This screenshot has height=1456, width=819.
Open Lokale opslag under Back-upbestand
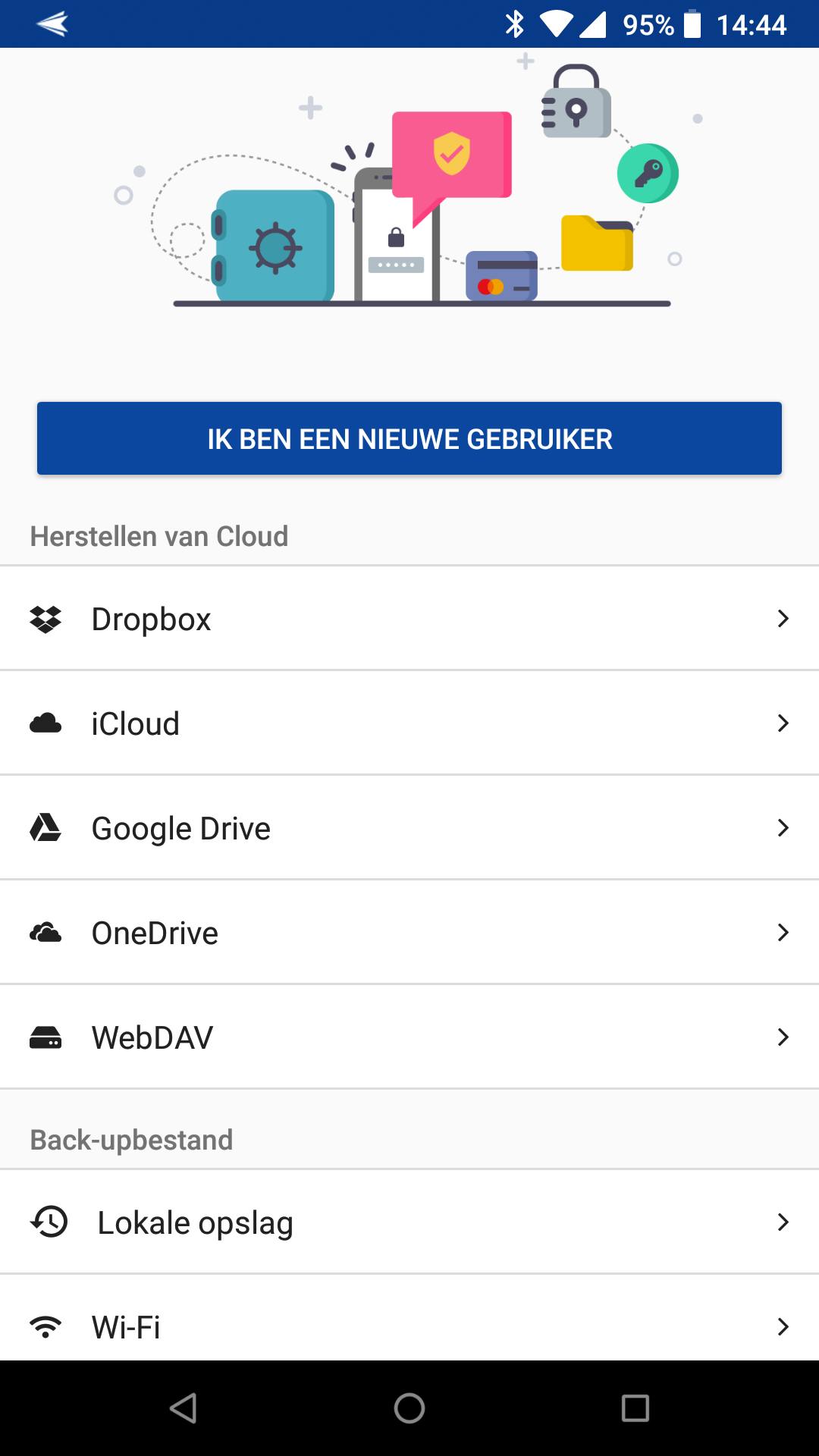point(409,1221)
